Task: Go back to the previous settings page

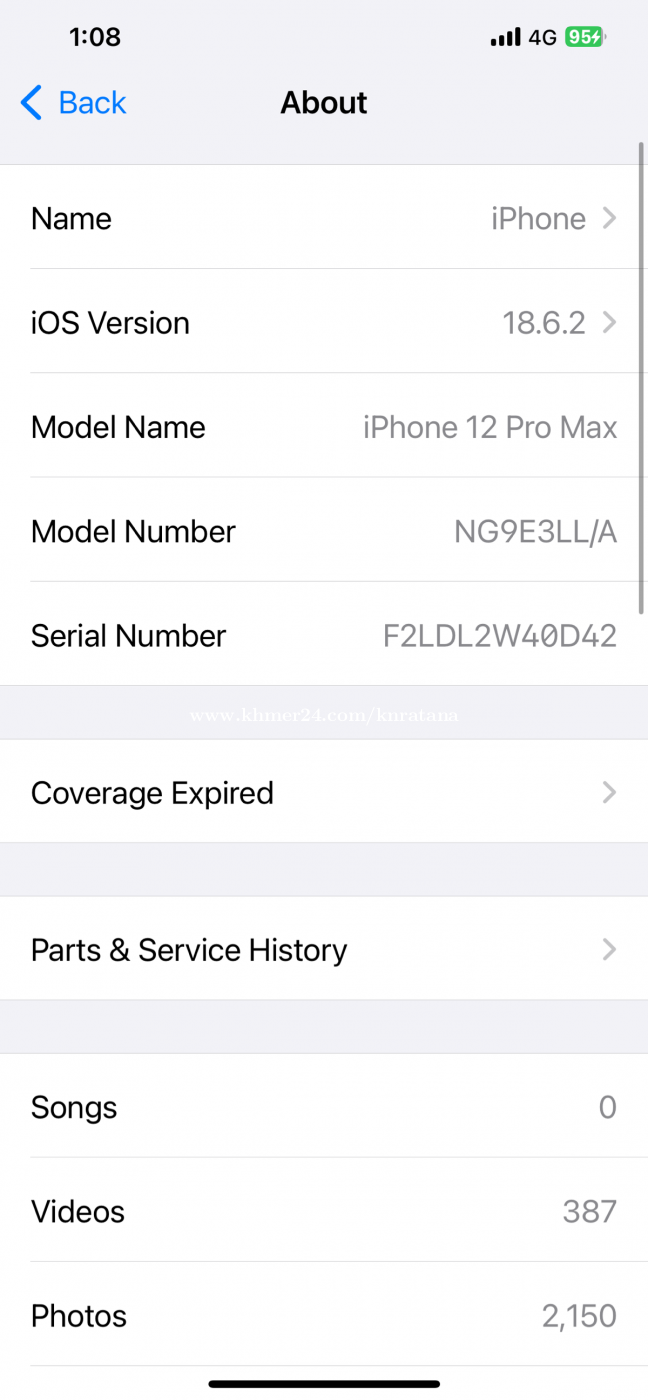Action: [74, 103]
